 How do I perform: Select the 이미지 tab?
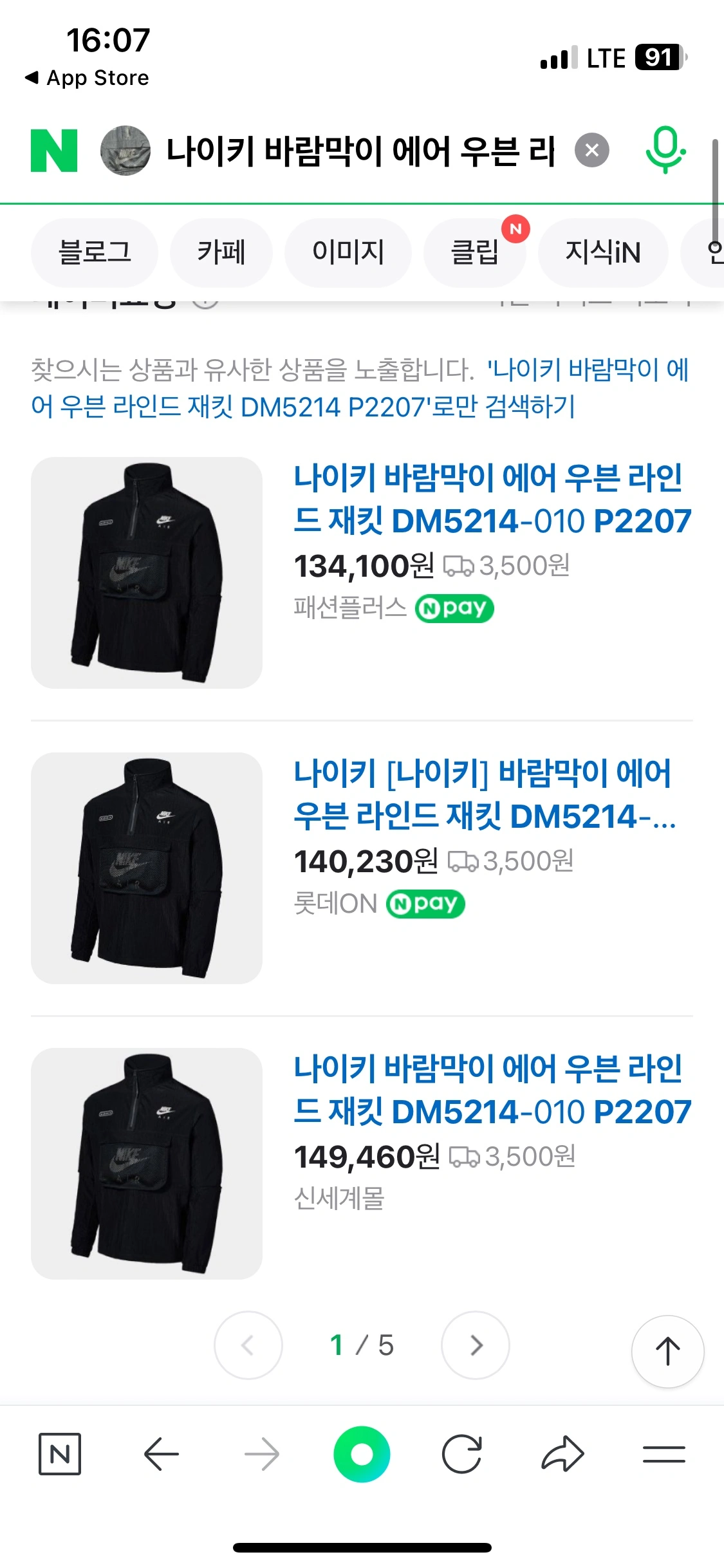click(348, 252)
